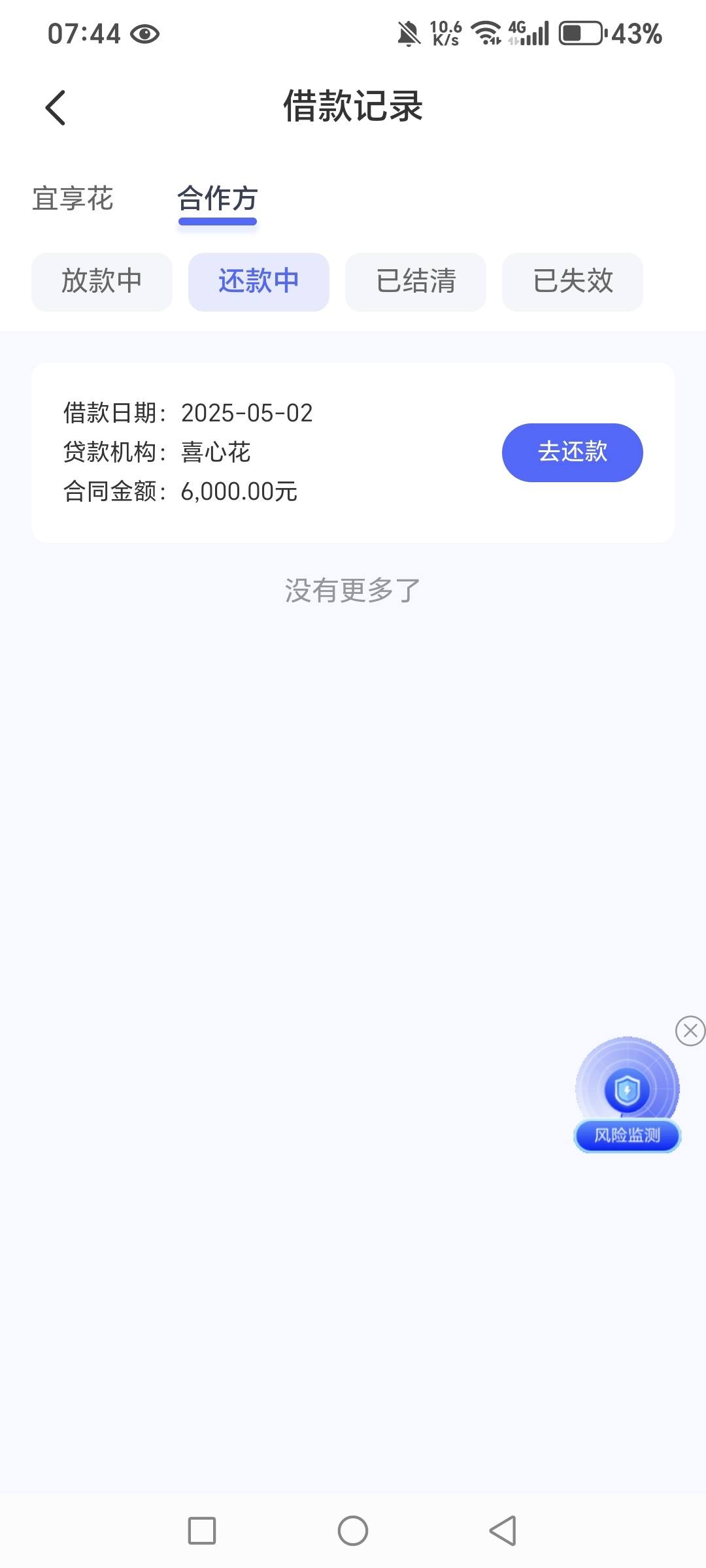The height and width of the screenshot is (1568, 706).
Task: Go back using the top-left arrow
Action: click(x=56, y=108)
